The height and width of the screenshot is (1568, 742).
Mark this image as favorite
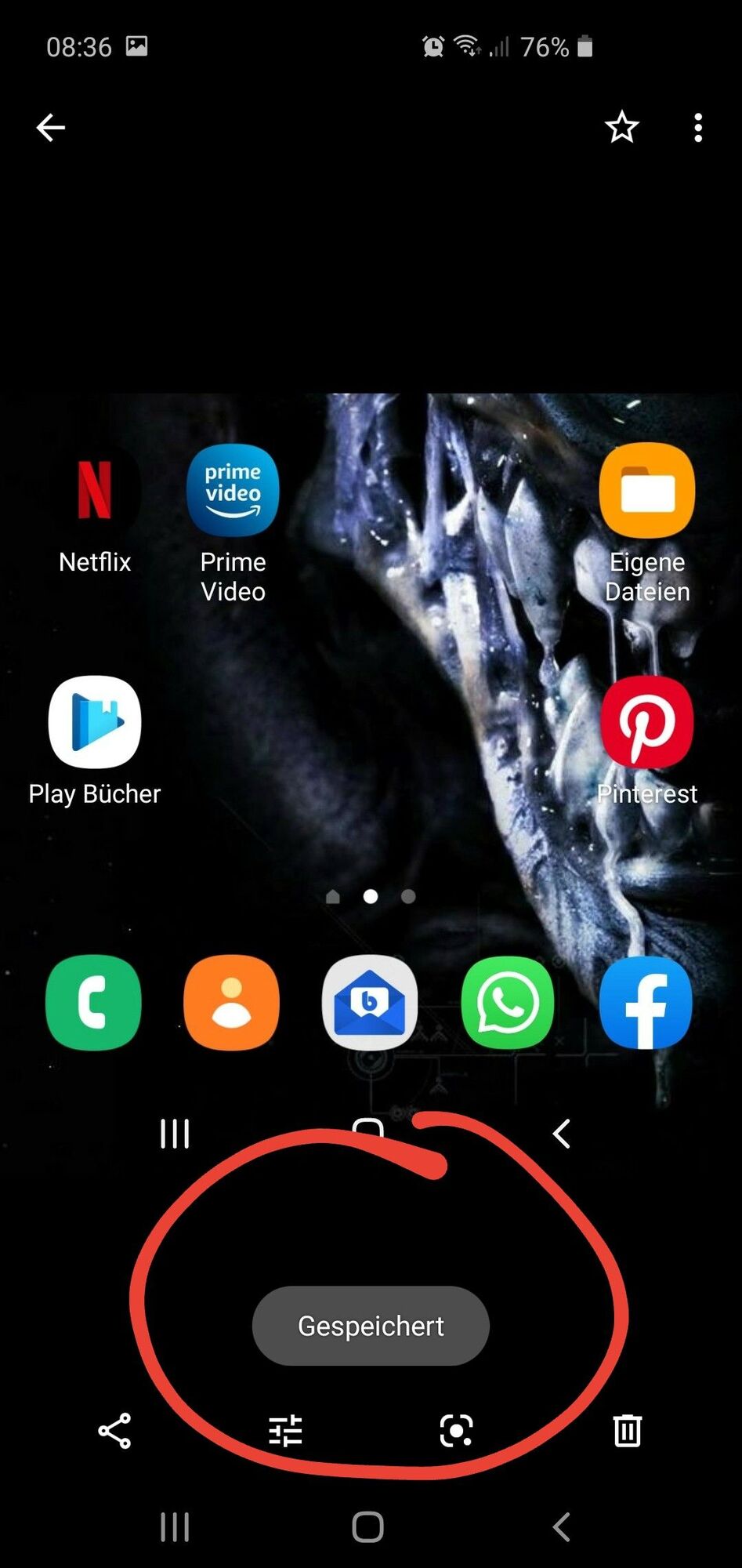[x=621, y=128]
